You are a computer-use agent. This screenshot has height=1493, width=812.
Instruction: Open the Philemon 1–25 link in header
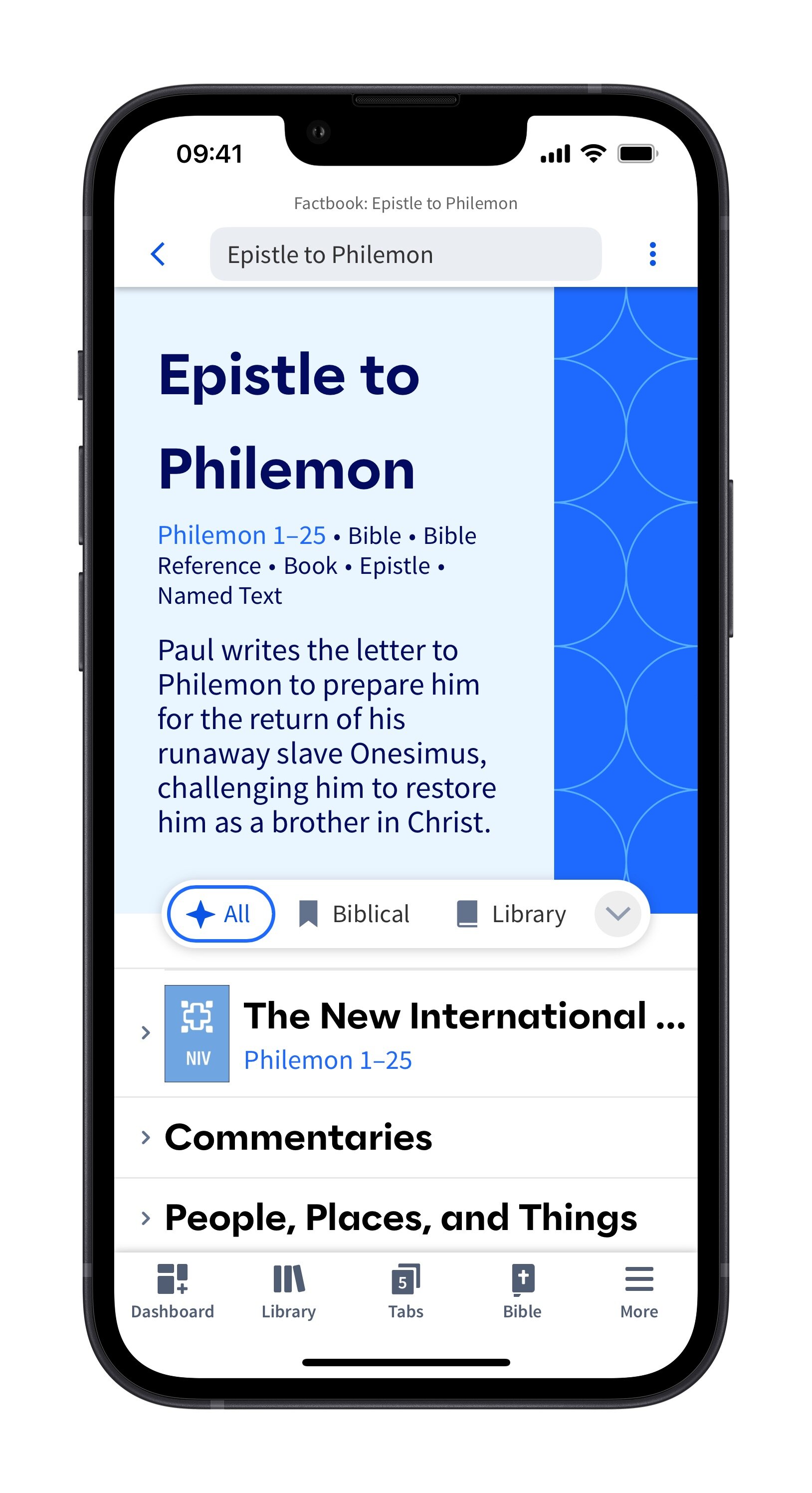click(241, 535)
